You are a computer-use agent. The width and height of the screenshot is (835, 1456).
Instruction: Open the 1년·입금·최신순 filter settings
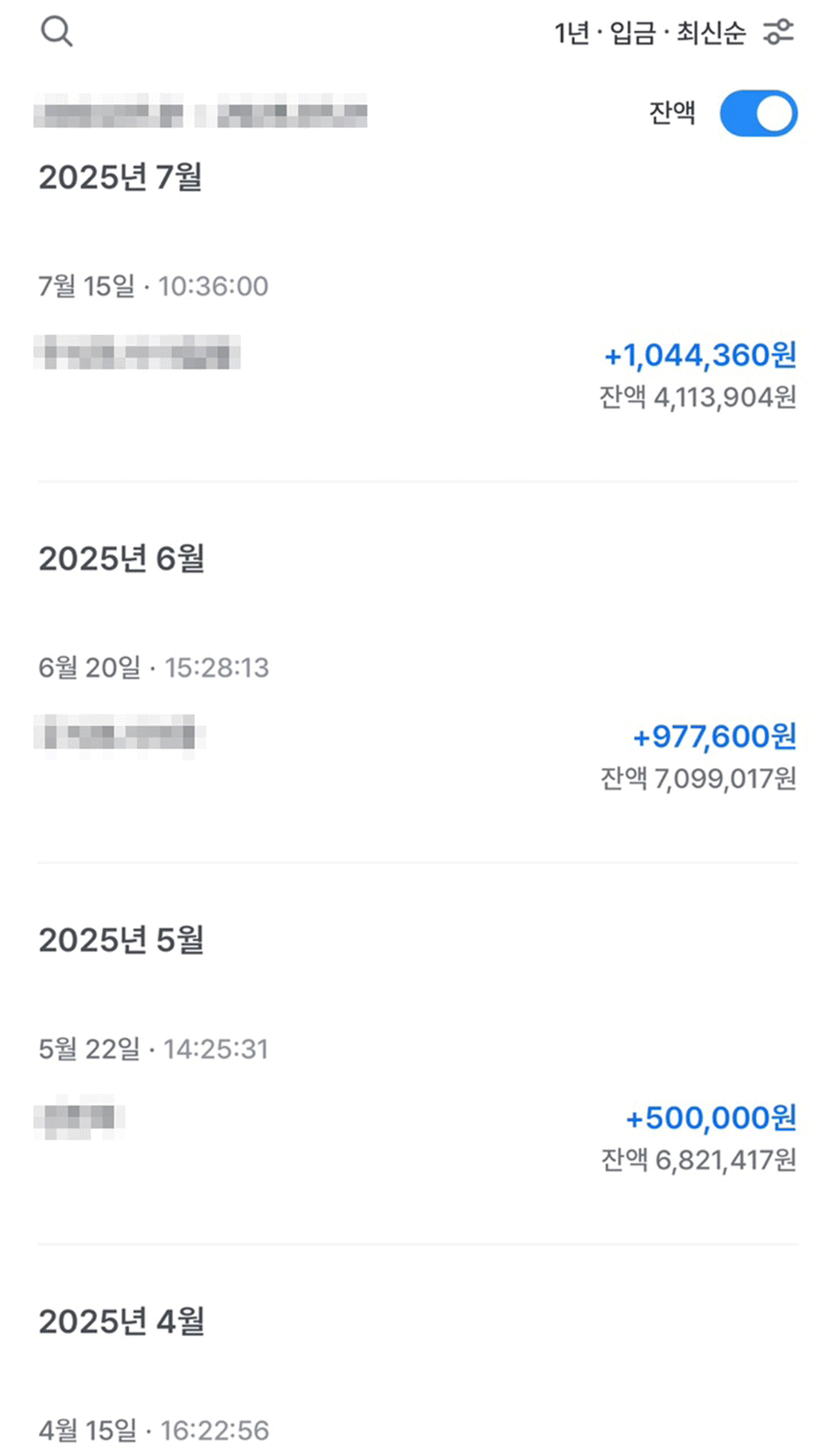[x=674, y=33]
